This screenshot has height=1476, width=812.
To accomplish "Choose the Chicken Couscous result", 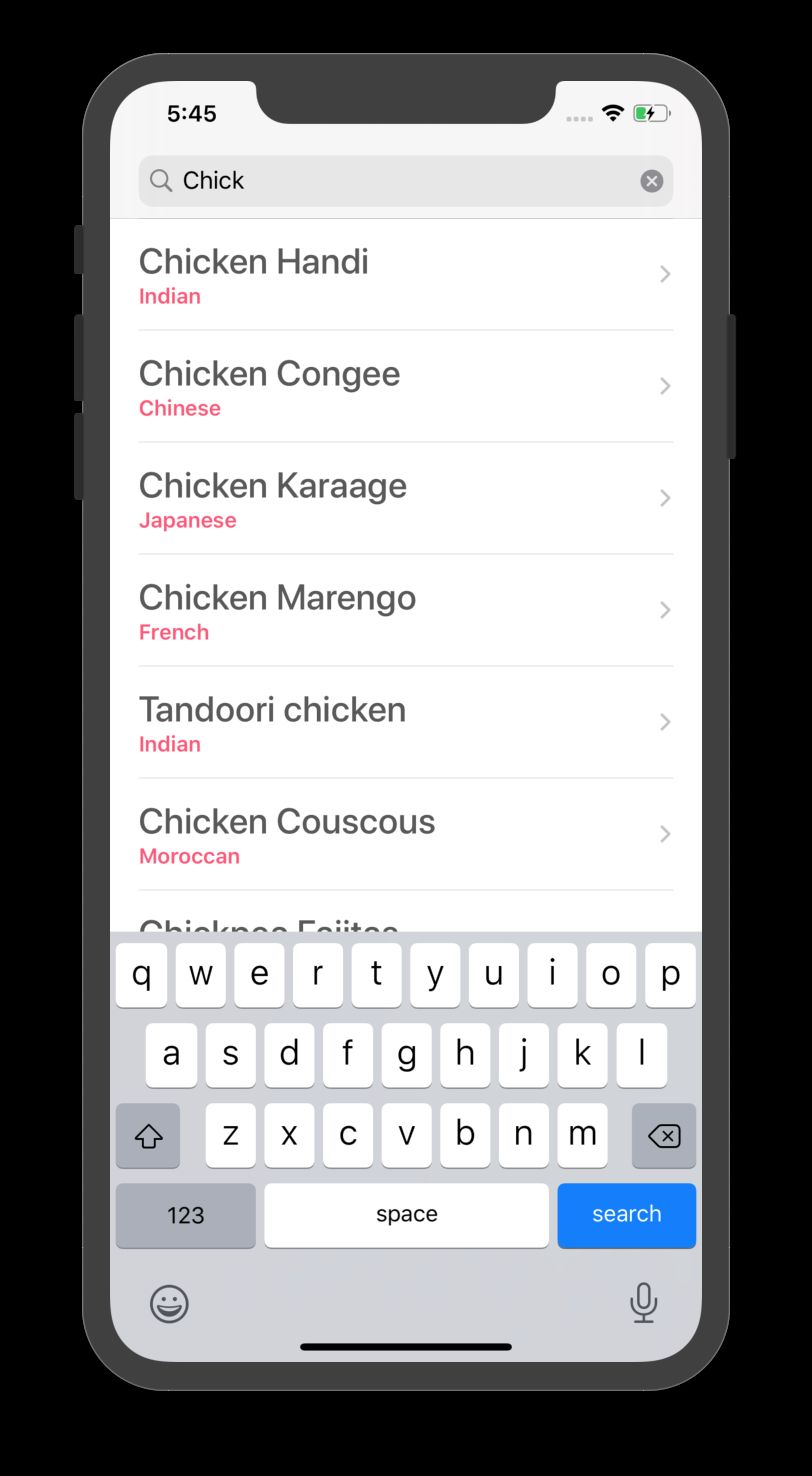I will point(405,835).
